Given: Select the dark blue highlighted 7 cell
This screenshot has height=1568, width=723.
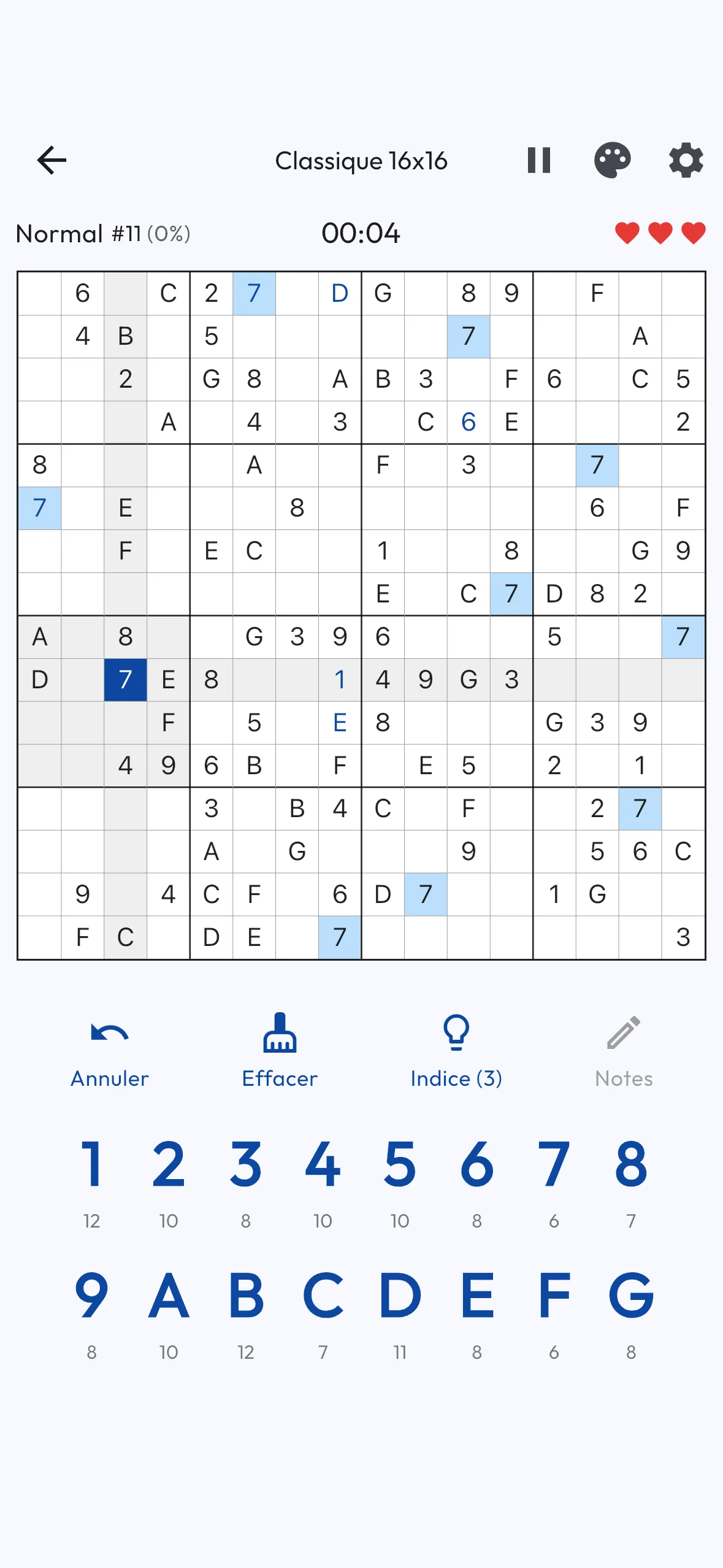Looking at the screenshot, I should 126,680.
